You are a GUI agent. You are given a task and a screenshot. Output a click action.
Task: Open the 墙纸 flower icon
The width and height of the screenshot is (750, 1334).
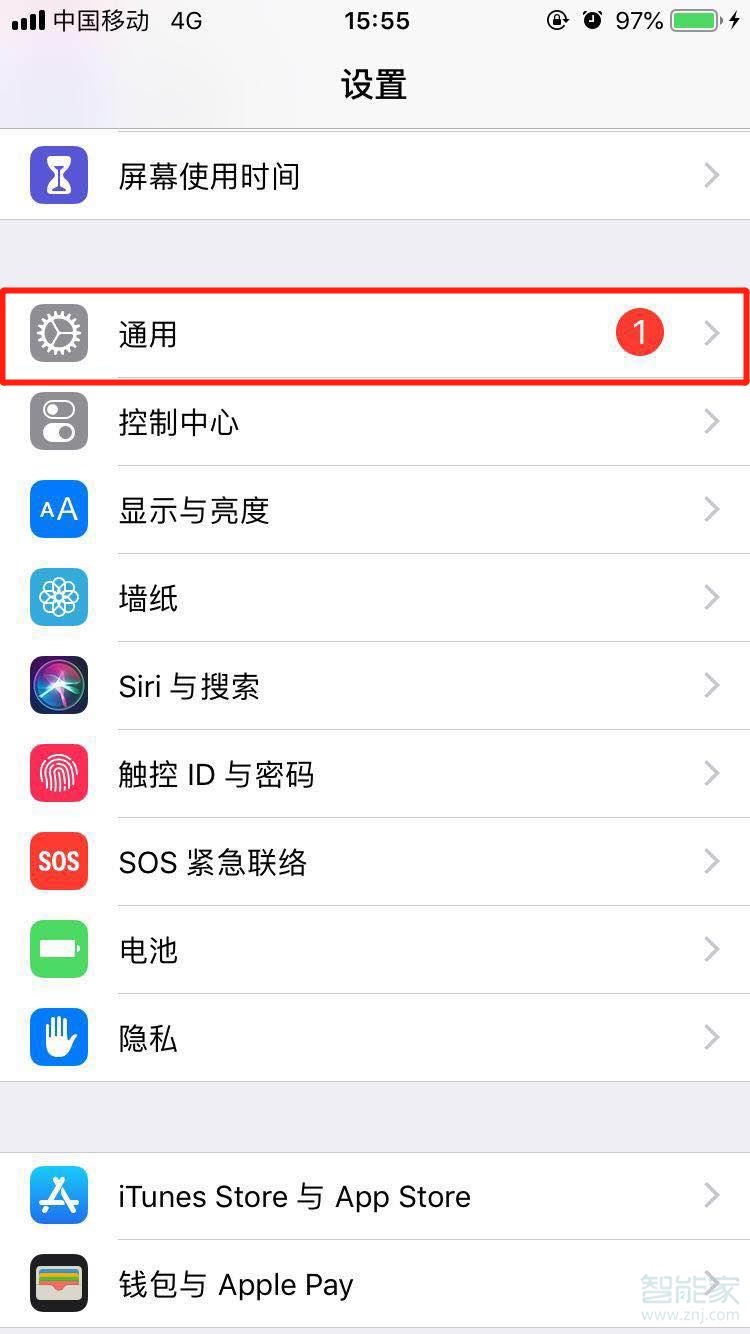point(58,598)
